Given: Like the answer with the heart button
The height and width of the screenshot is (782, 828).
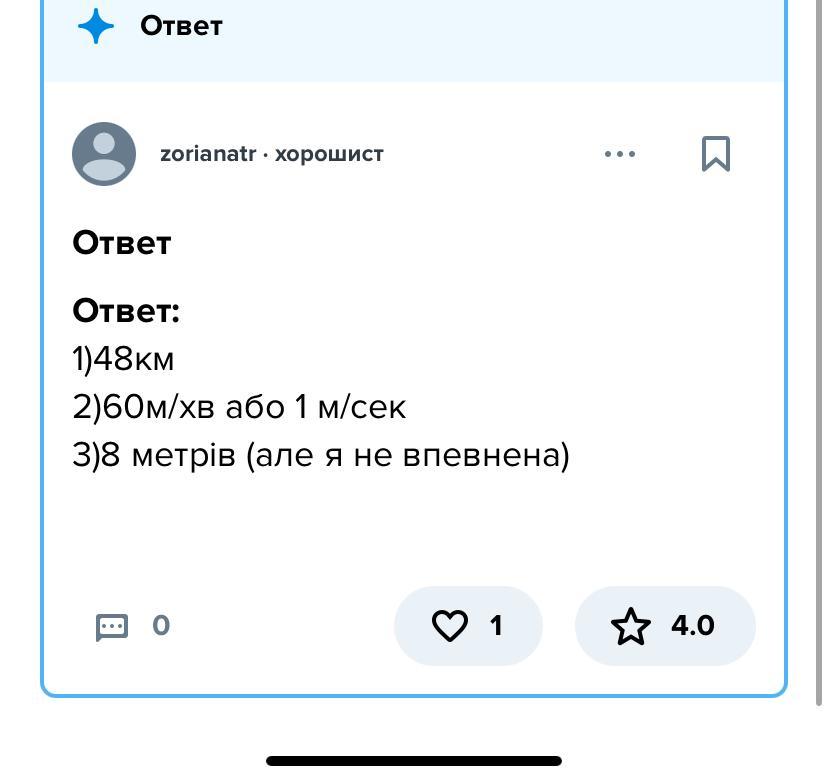Looking at the screenshot, I should point(468,626).
